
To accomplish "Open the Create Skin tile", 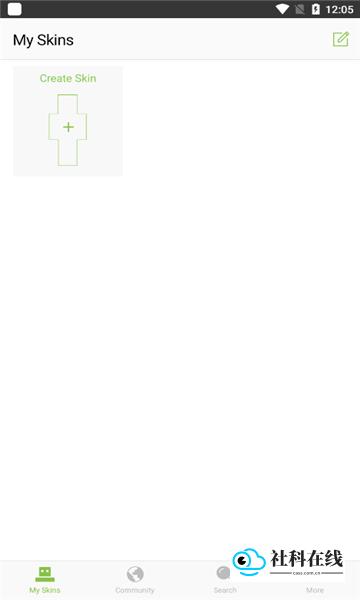I will pyautogui.click(x=68, y=121).
